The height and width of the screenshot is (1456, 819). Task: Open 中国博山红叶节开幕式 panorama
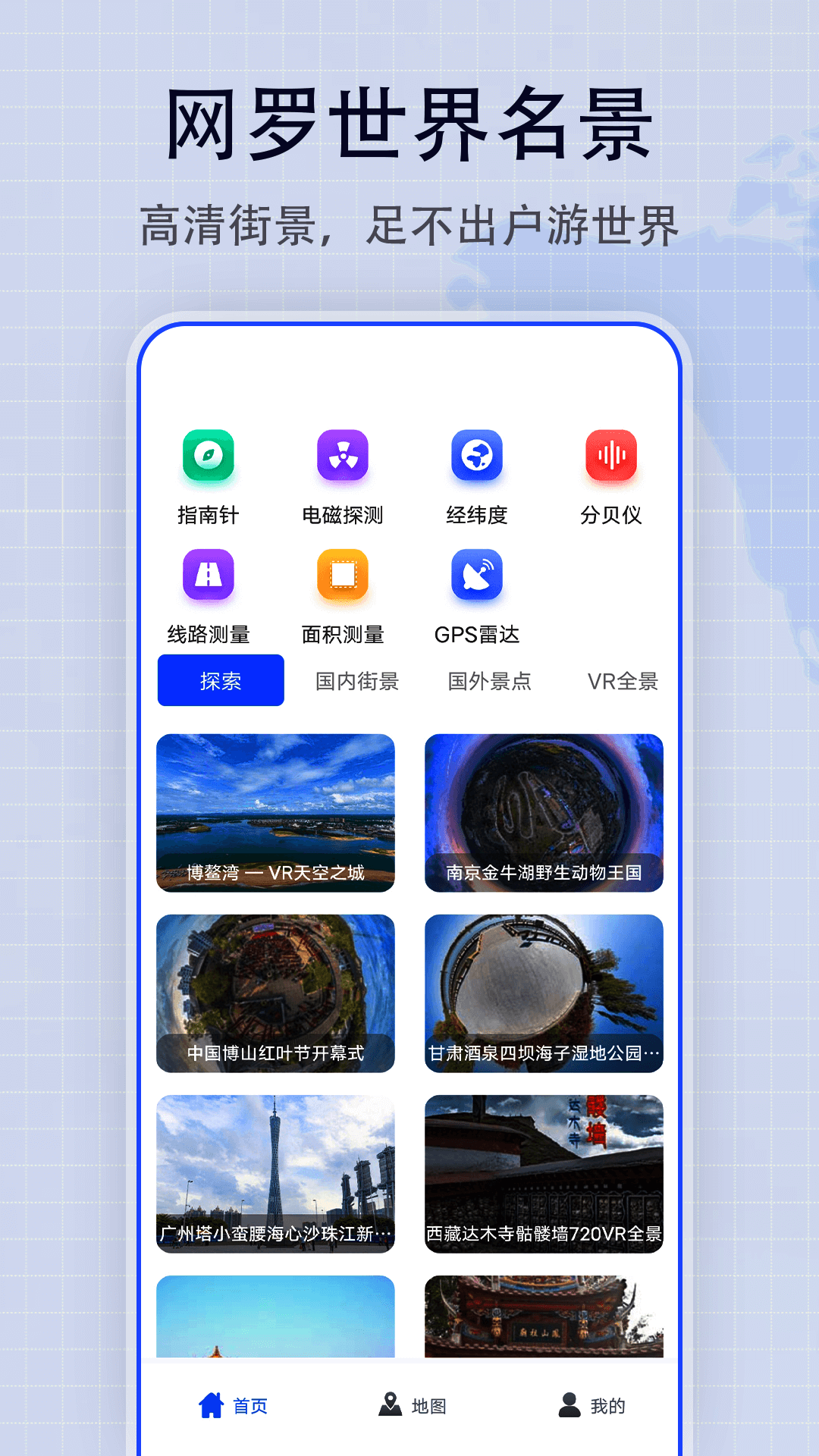[x=275, y=994]
